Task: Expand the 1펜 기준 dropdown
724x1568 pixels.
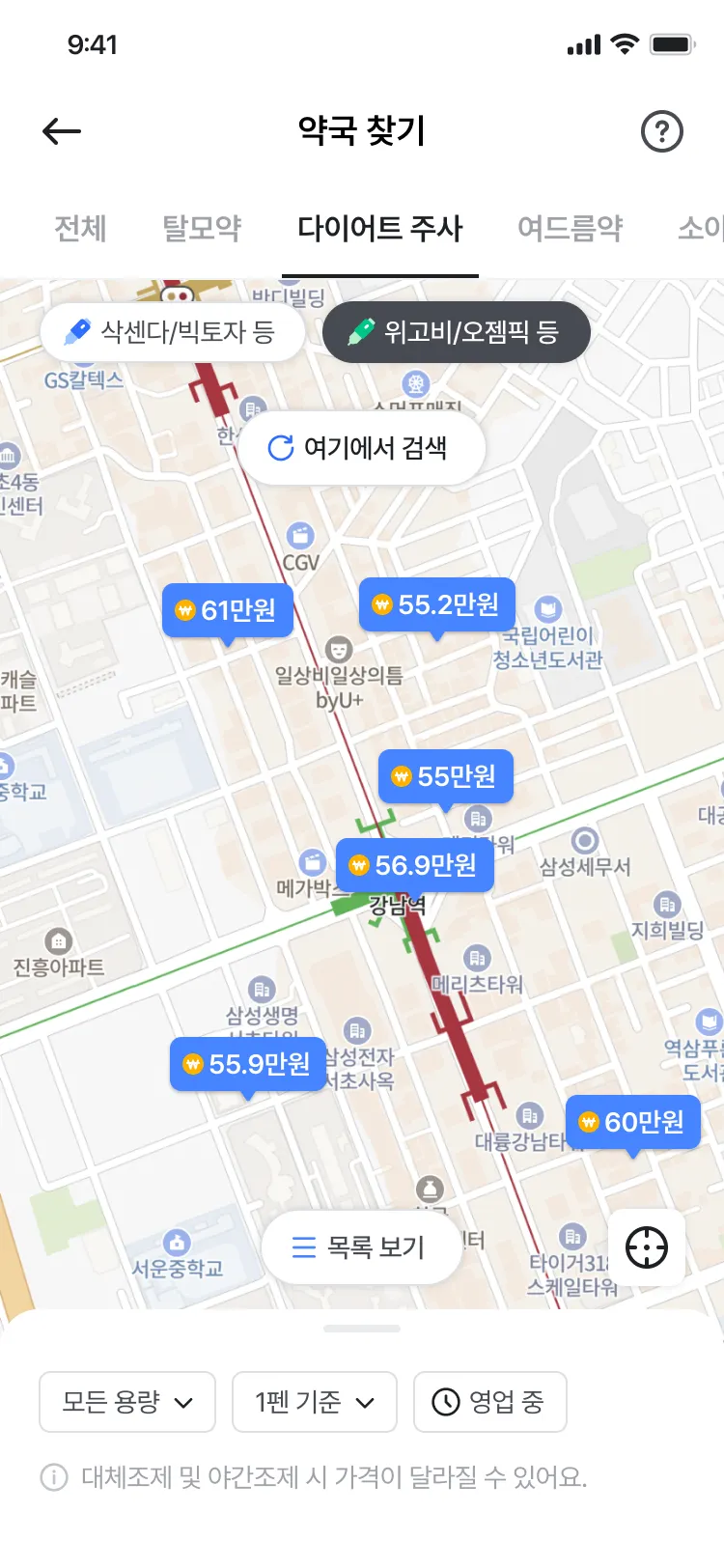Action: coord(315,1402)
